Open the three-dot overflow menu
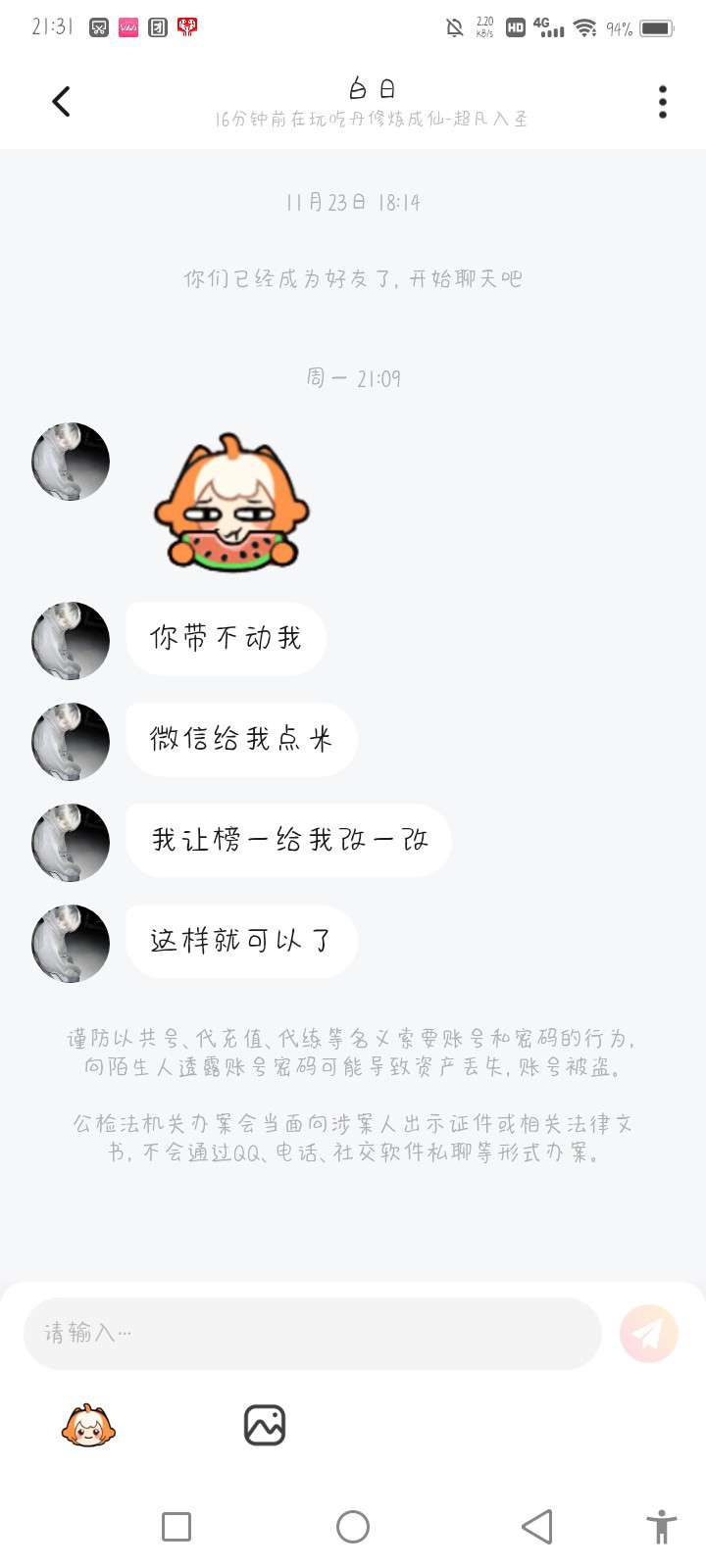 coord(663,102)
